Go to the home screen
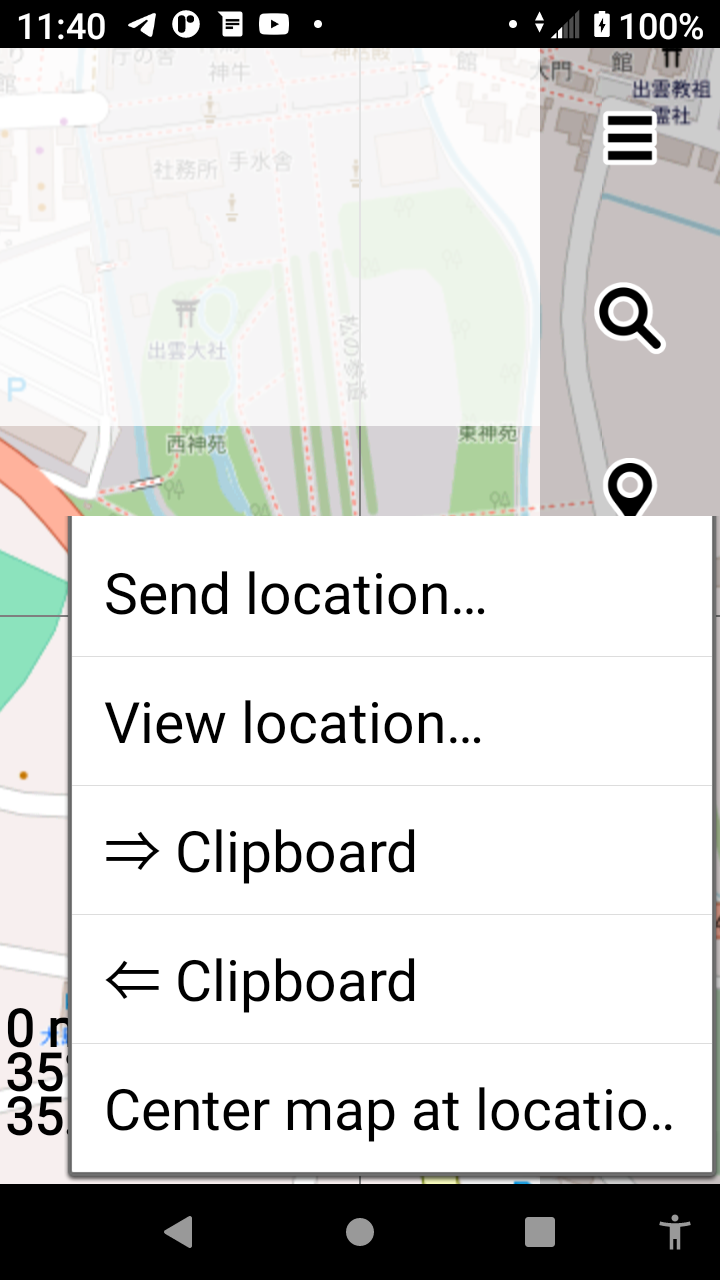The image size is (720, 1280). coord(360,1232)
